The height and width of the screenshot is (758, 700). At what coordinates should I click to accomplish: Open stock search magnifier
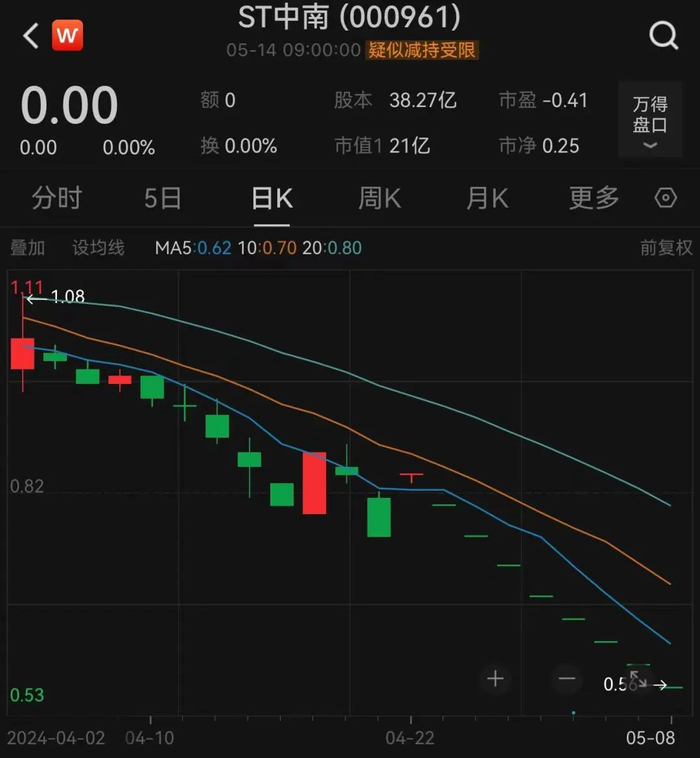click(x=664, y=37)
